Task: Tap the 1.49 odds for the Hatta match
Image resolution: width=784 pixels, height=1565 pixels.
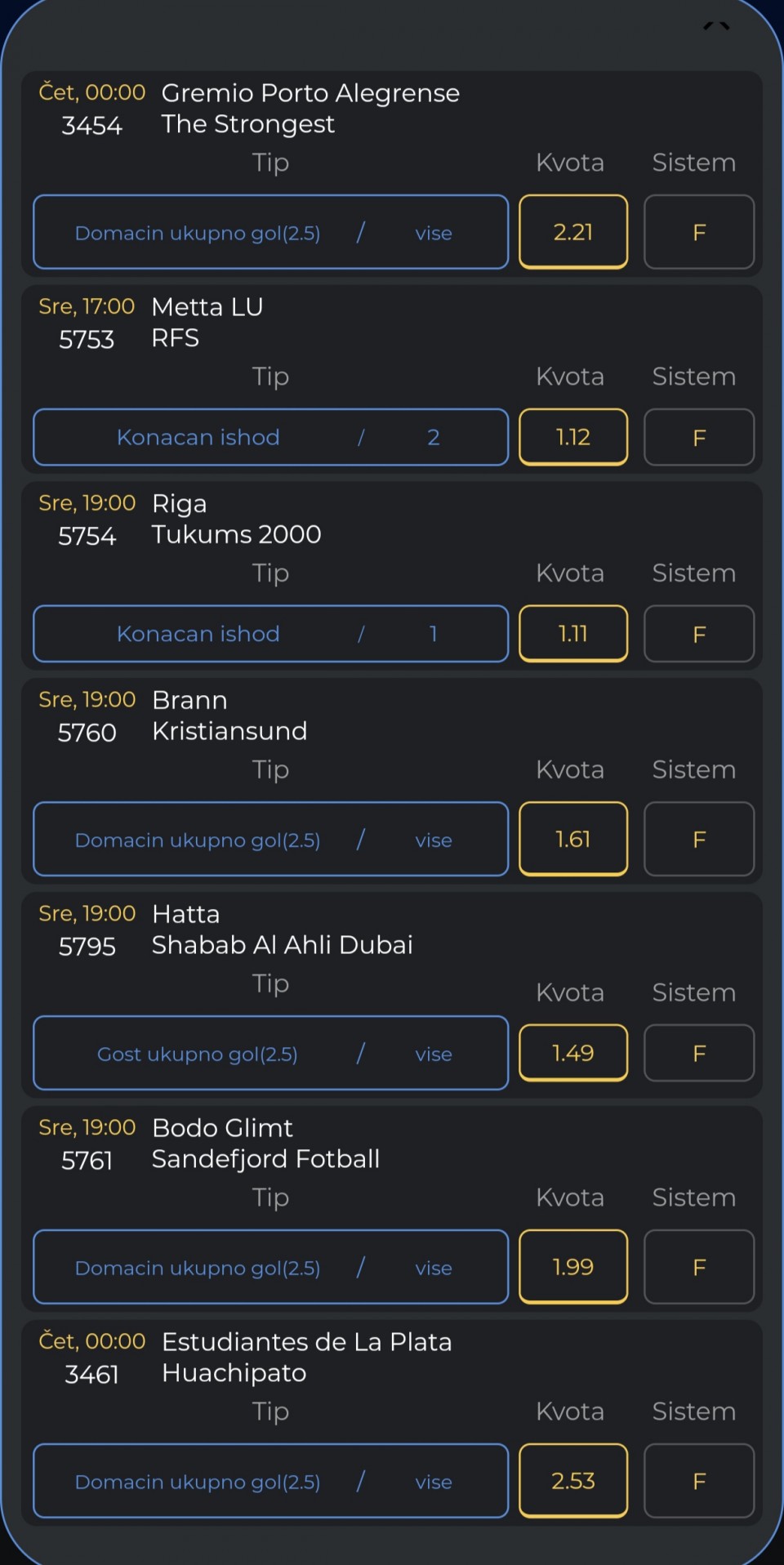Action: click(573, 1053)
